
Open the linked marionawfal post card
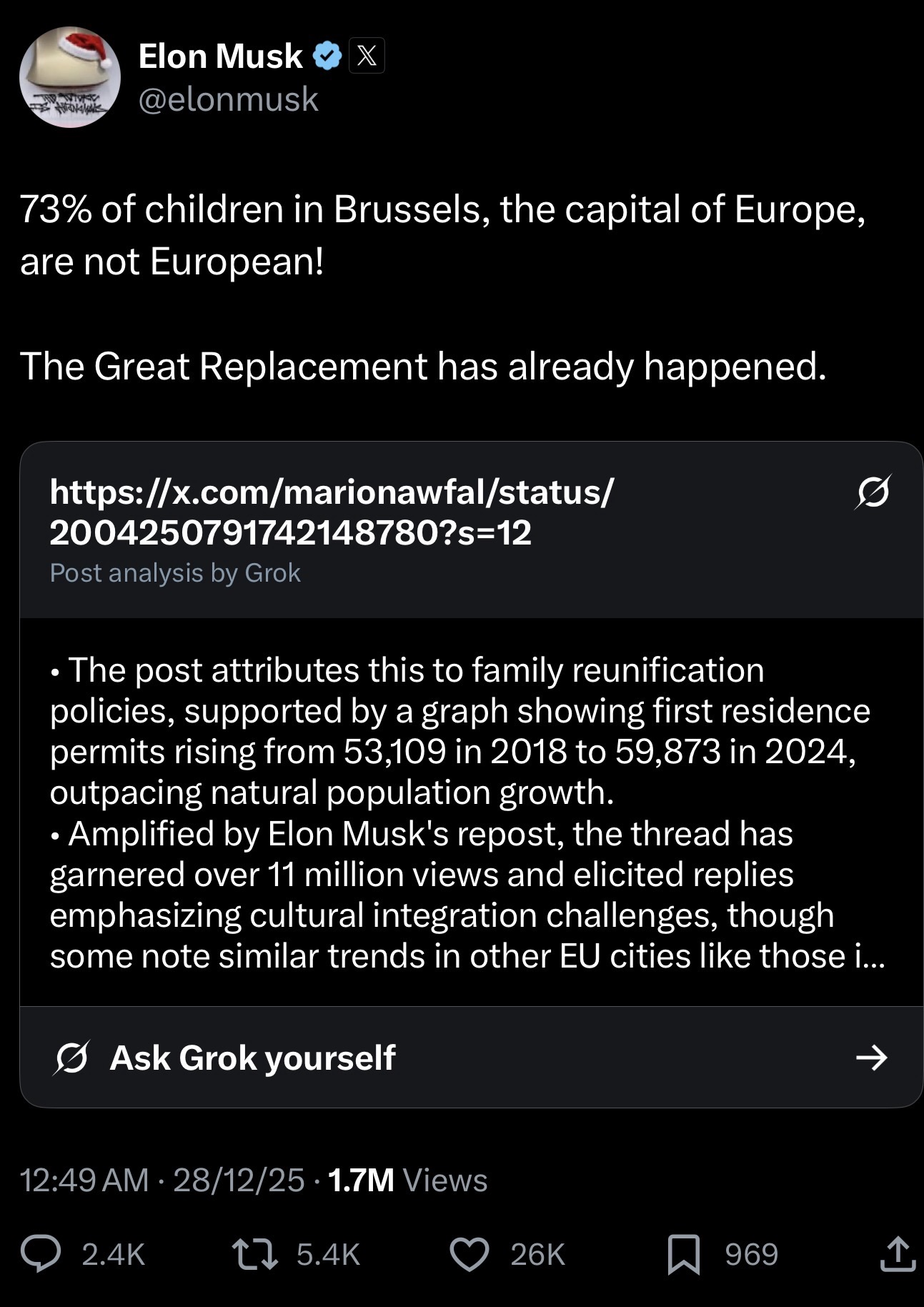tap(332, 512)
